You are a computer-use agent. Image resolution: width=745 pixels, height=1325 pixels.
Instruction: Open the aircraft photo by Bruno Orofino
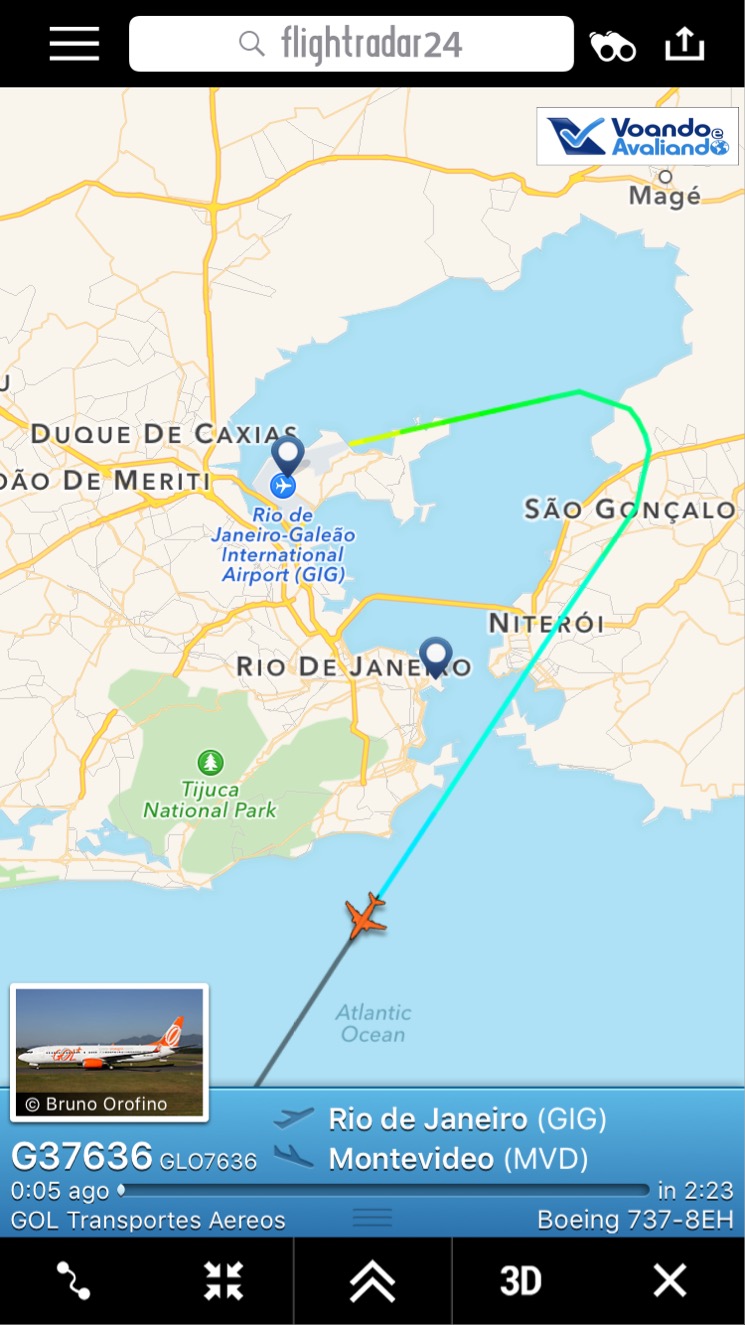tap(109, 1051)
